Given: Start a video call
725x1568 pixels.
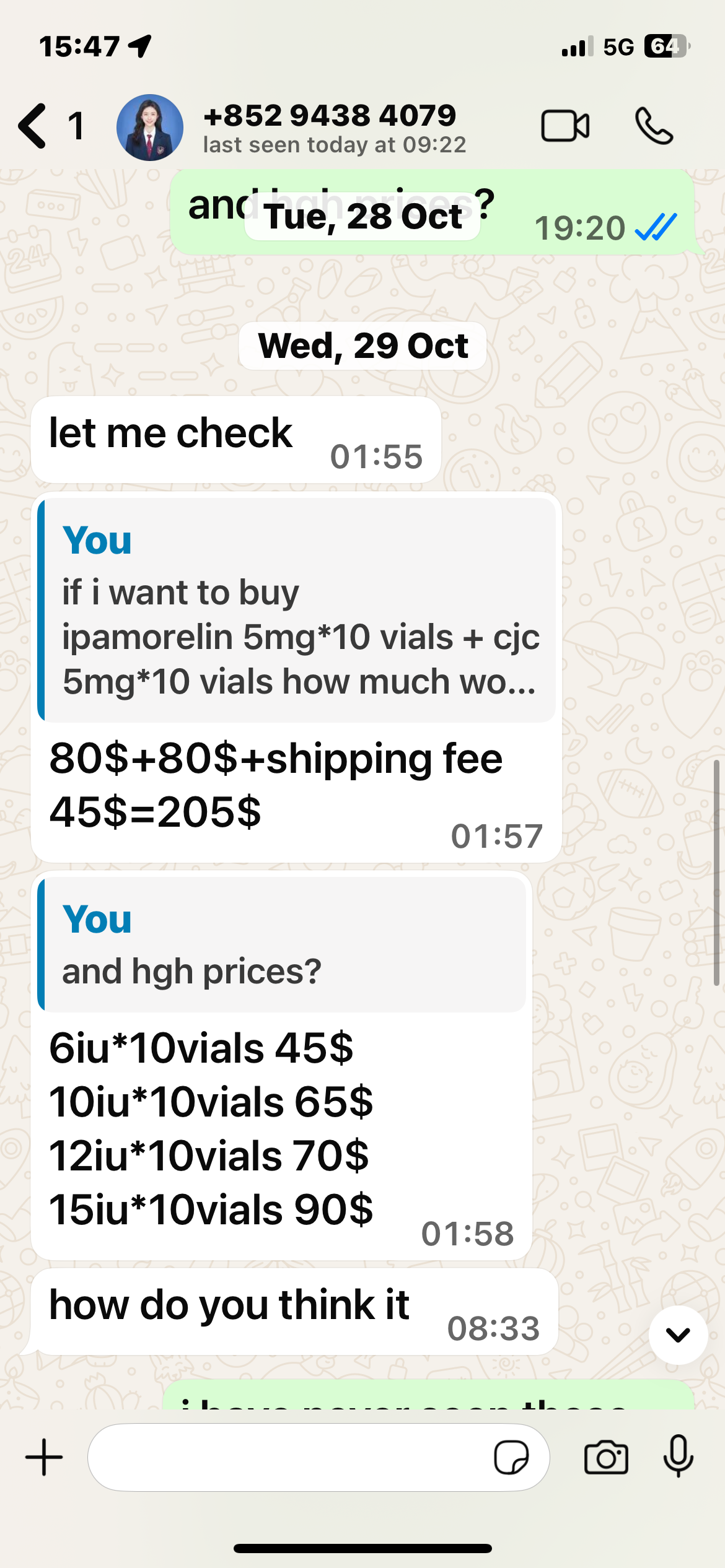Looking at the screenshot, I should (x=565, y=126).
